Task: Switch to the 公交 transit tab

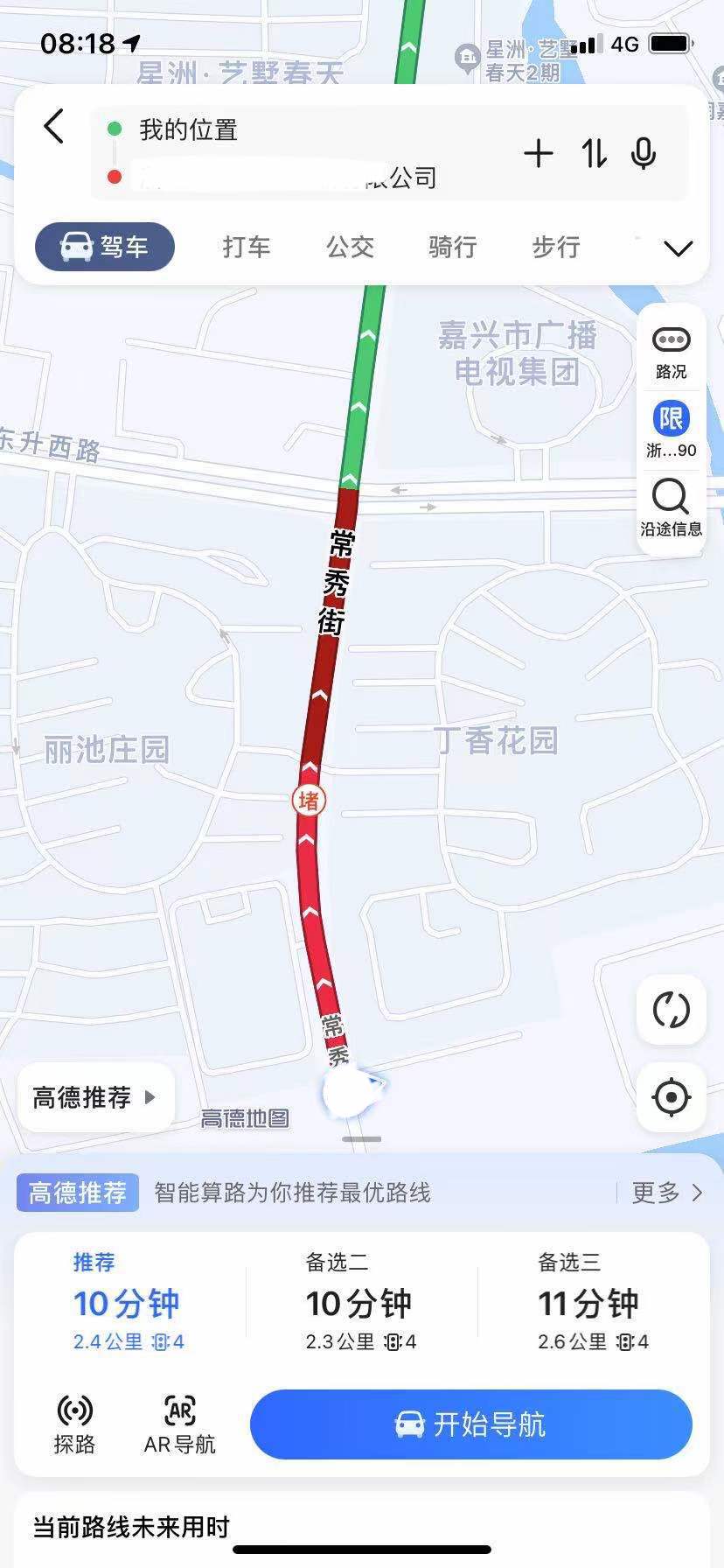Action: 350,247
